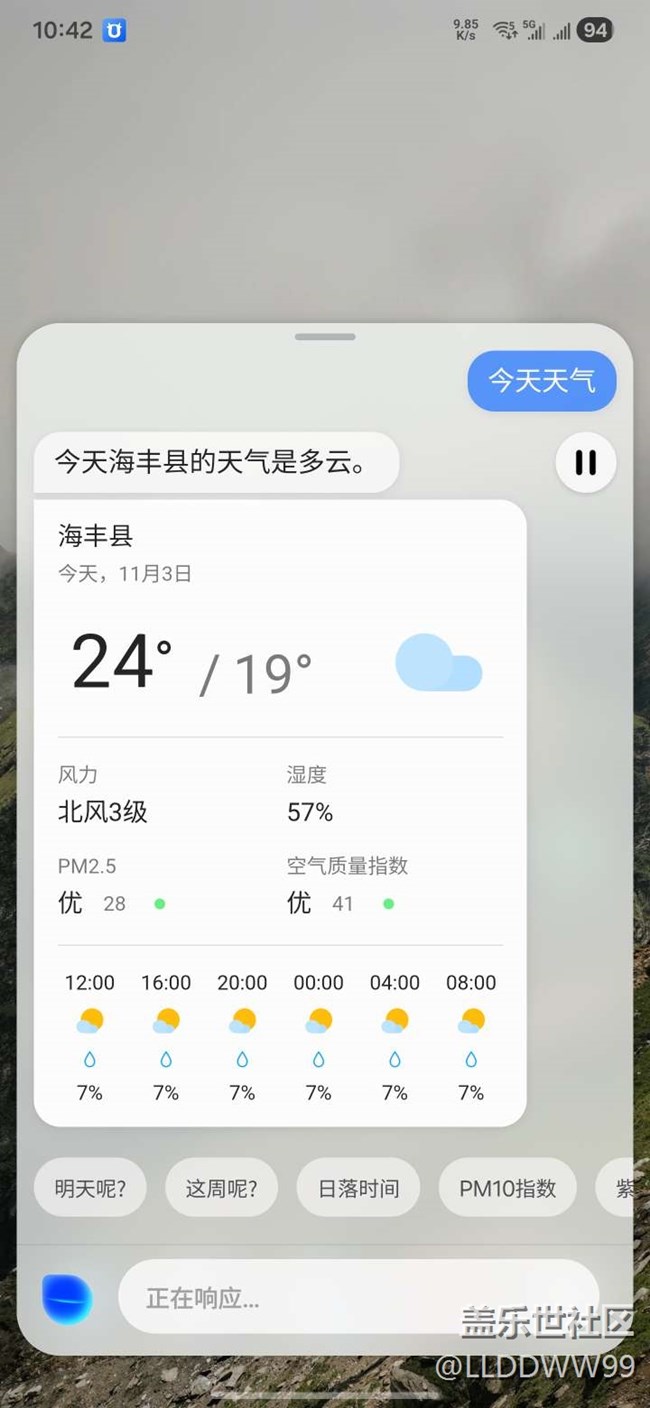Focus the 正在响应 text input field
650x1408 pixels.
(357, 1298)
